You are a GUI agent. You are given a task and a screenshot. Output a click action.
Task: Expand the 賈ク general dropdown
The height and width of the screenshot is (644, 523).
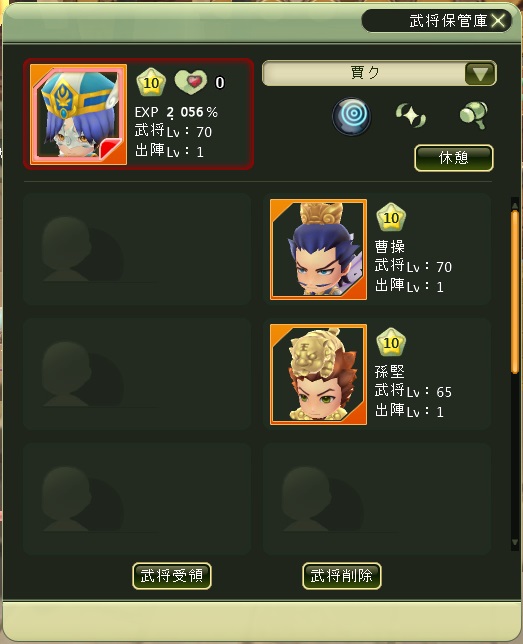point(480,74)
